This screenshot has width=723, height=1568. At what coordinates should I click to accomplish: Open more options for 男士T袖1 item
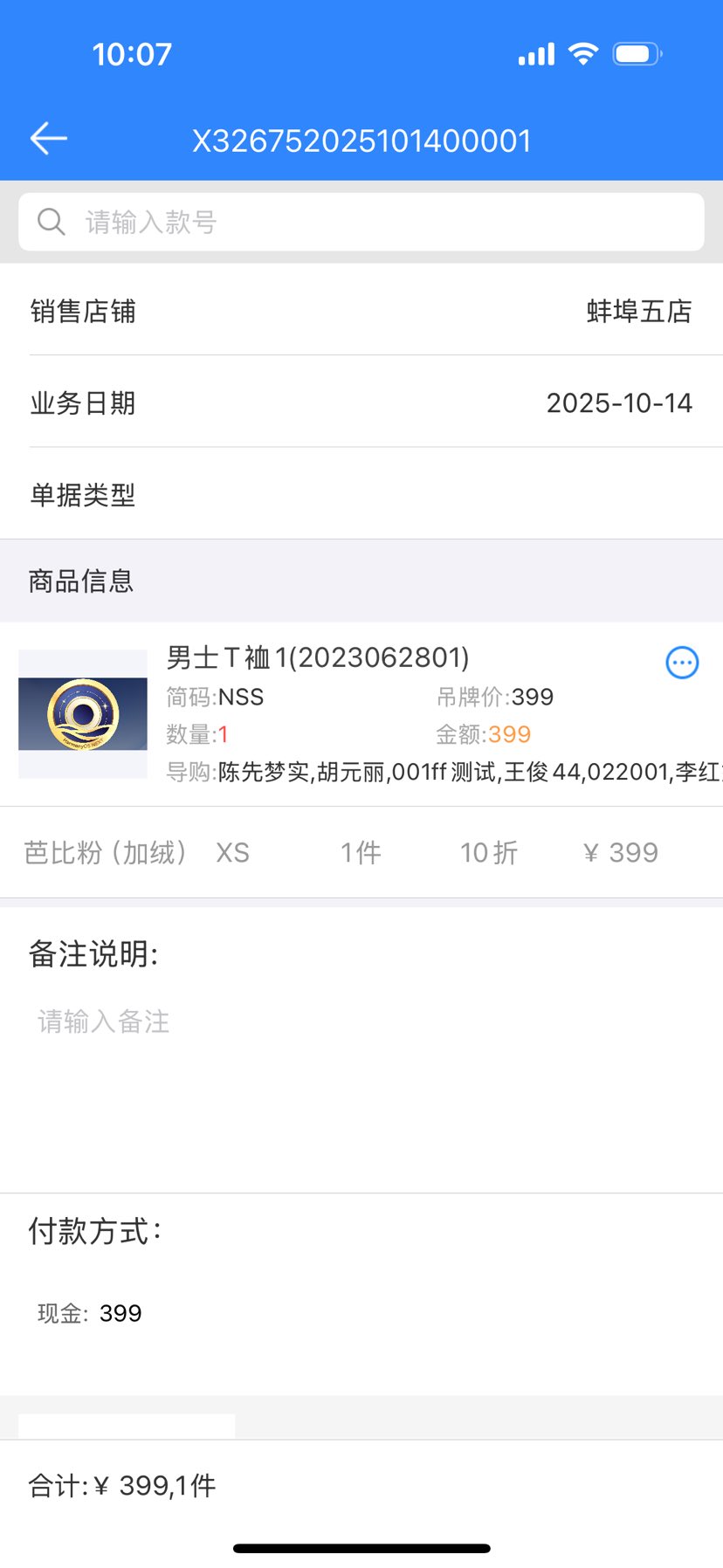tap(682, 663)
